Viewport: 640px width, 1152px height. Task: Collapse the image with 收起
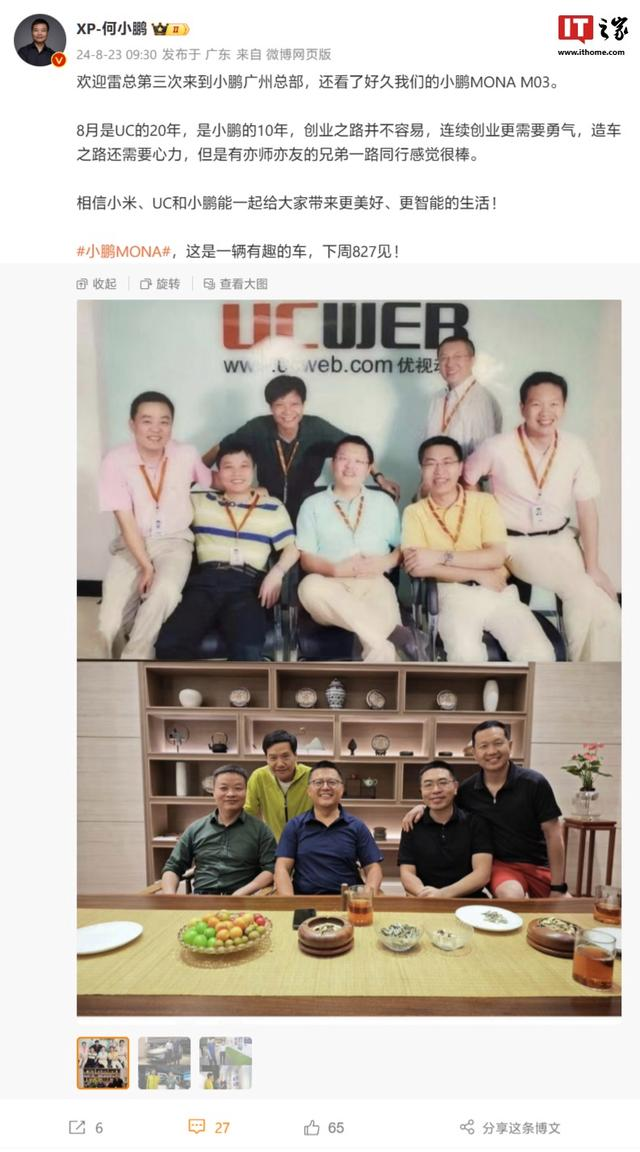point(97,284)
